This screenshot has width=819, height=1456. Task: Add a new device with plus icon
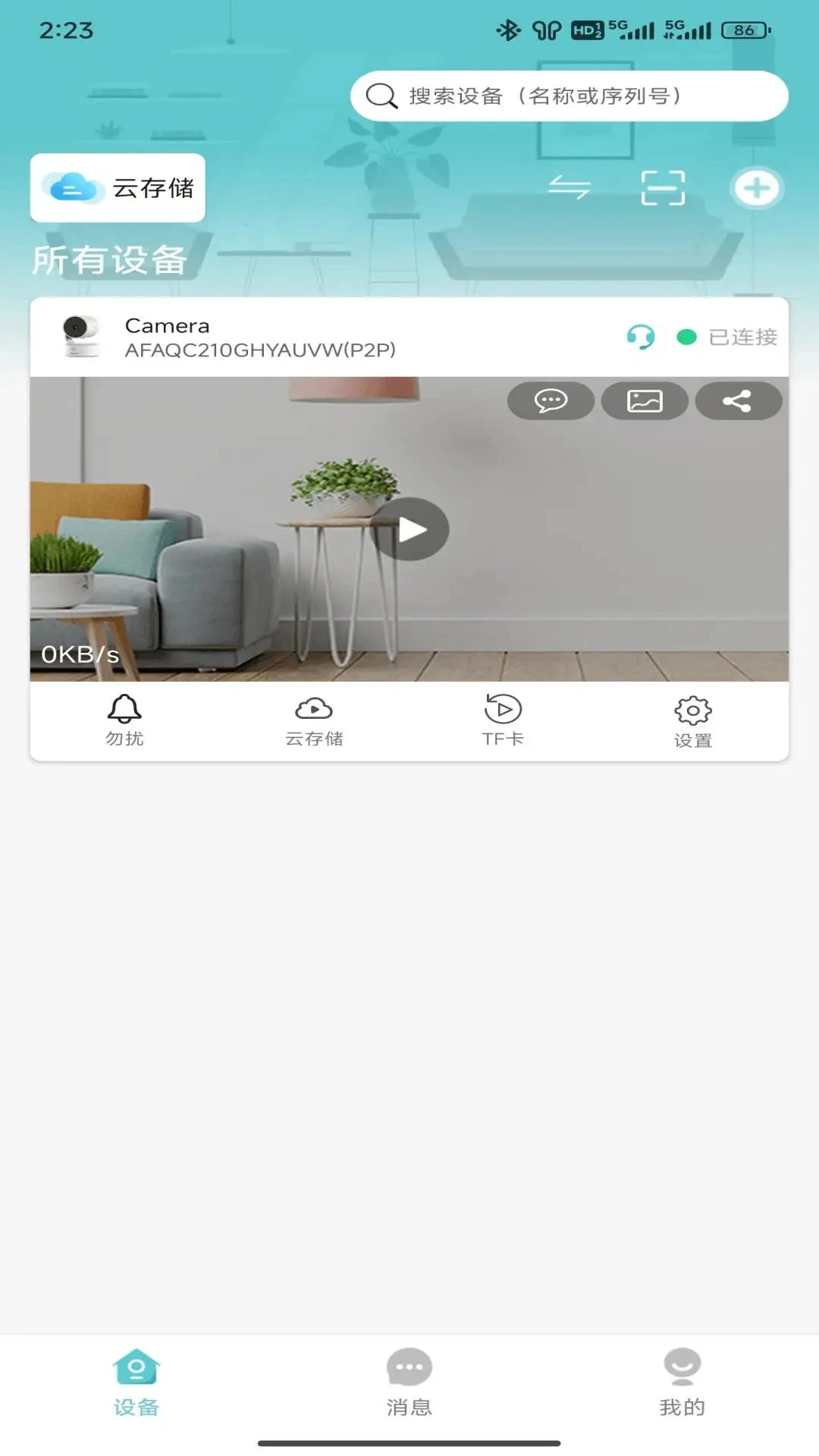click(757, 188)
